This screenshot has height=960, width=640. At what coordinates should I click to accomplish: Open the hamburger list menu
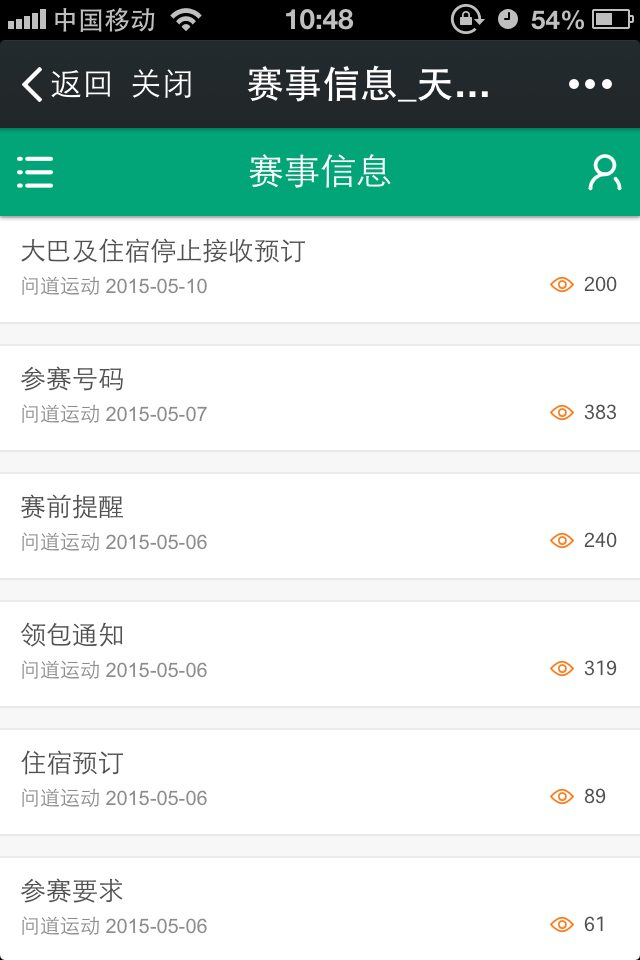click(36, 172)
